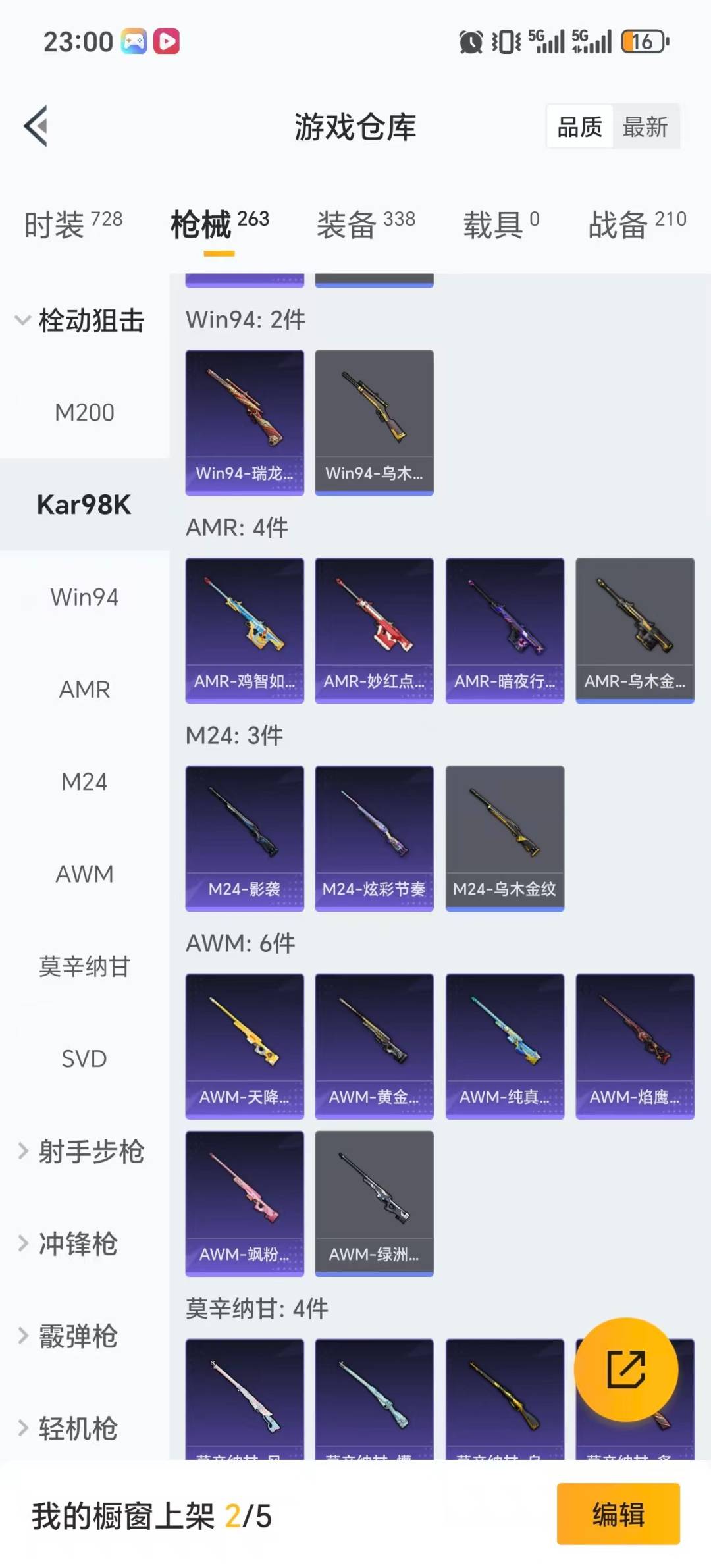This screenshot has height=1568, width=711.
Task: Open the 载具 tab
Action: (501, 224)
